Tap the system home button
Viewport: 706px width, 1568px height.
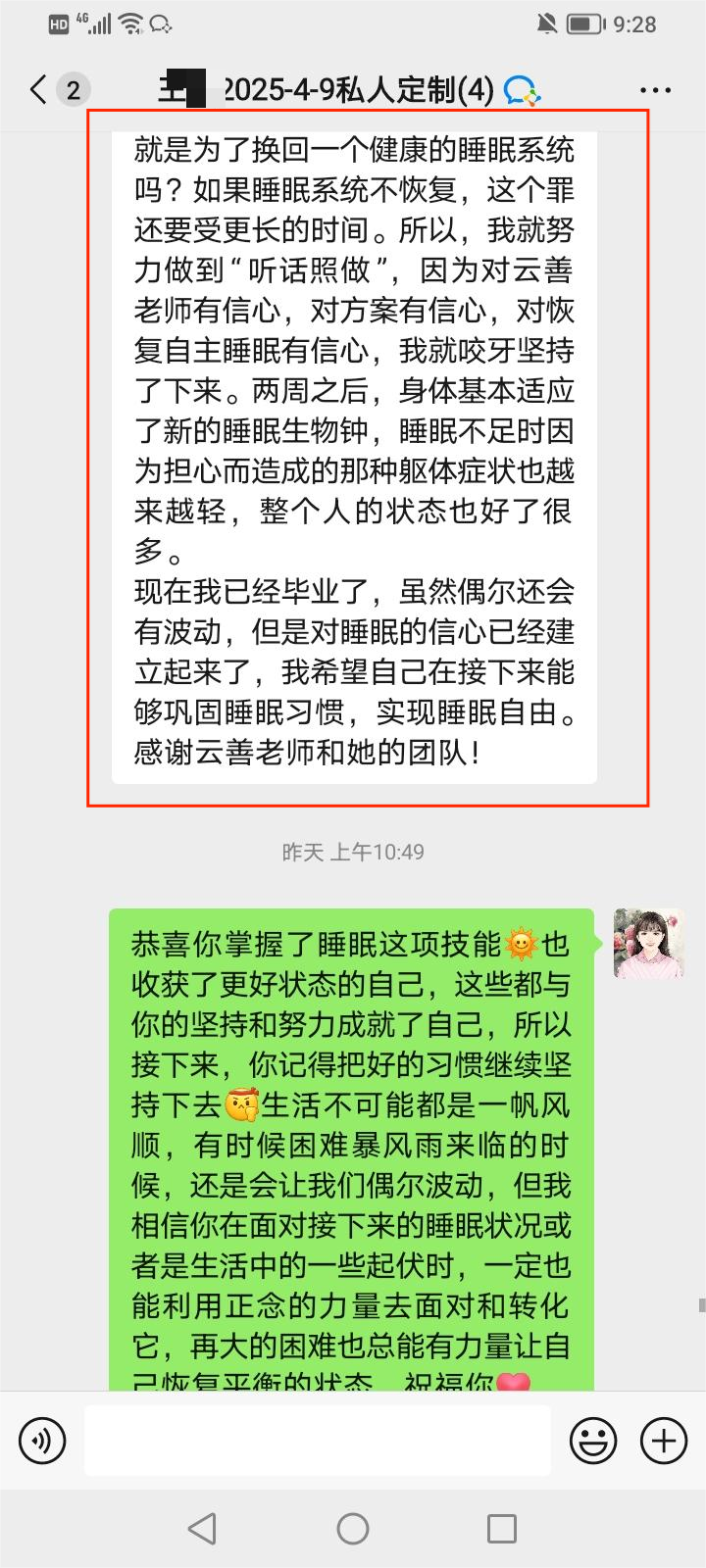pyautogui.click(x=353, y=1528)
